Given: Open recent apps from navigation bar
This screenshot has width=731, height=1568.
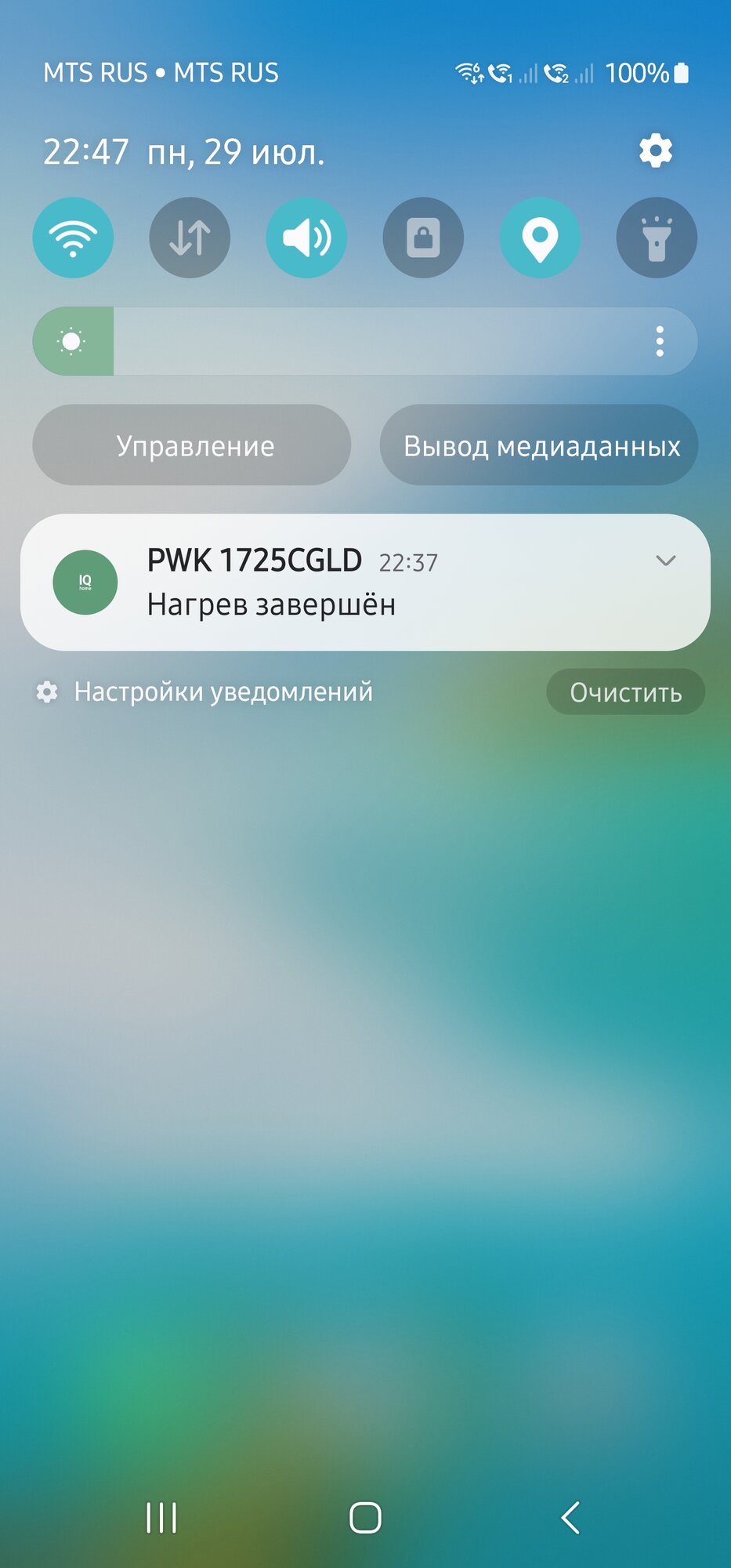Looking at the screenshot, I should point(161,1518).
